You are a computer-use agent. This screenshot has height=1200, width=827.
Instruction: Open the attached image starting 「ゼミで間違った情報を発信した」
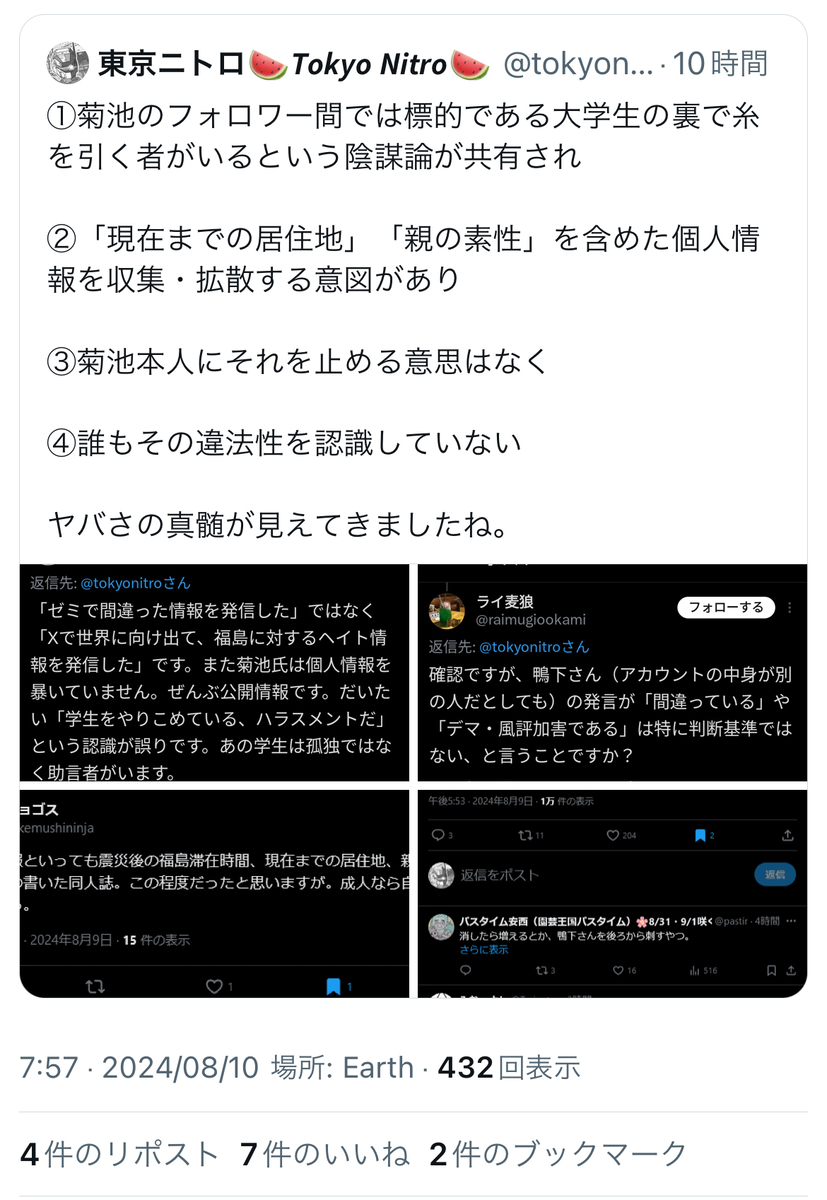point(215,673)
